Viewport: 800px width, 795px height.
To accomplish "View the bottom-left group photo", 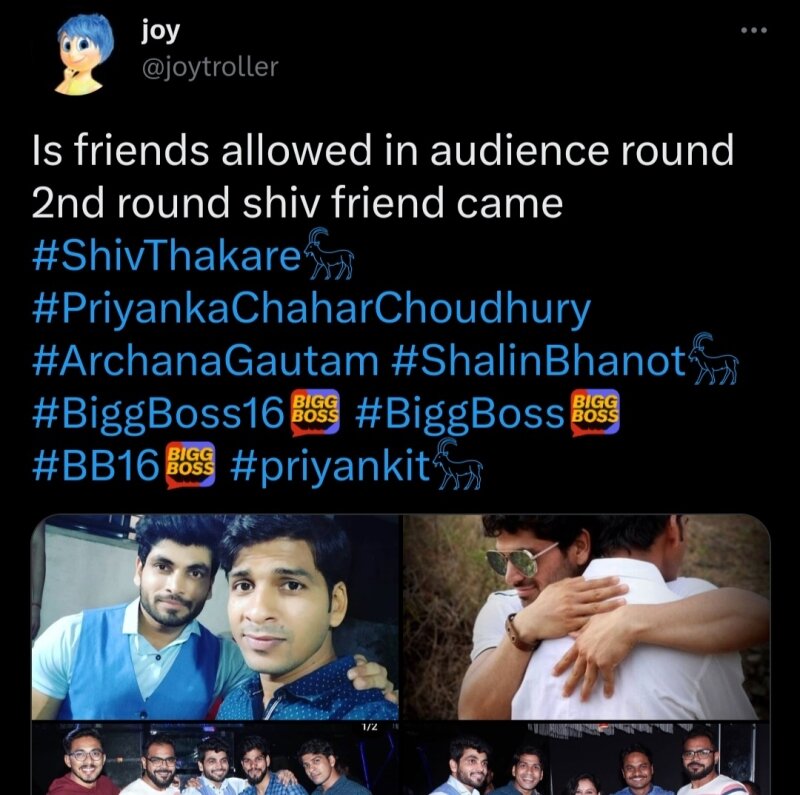I will pos(214,765).
